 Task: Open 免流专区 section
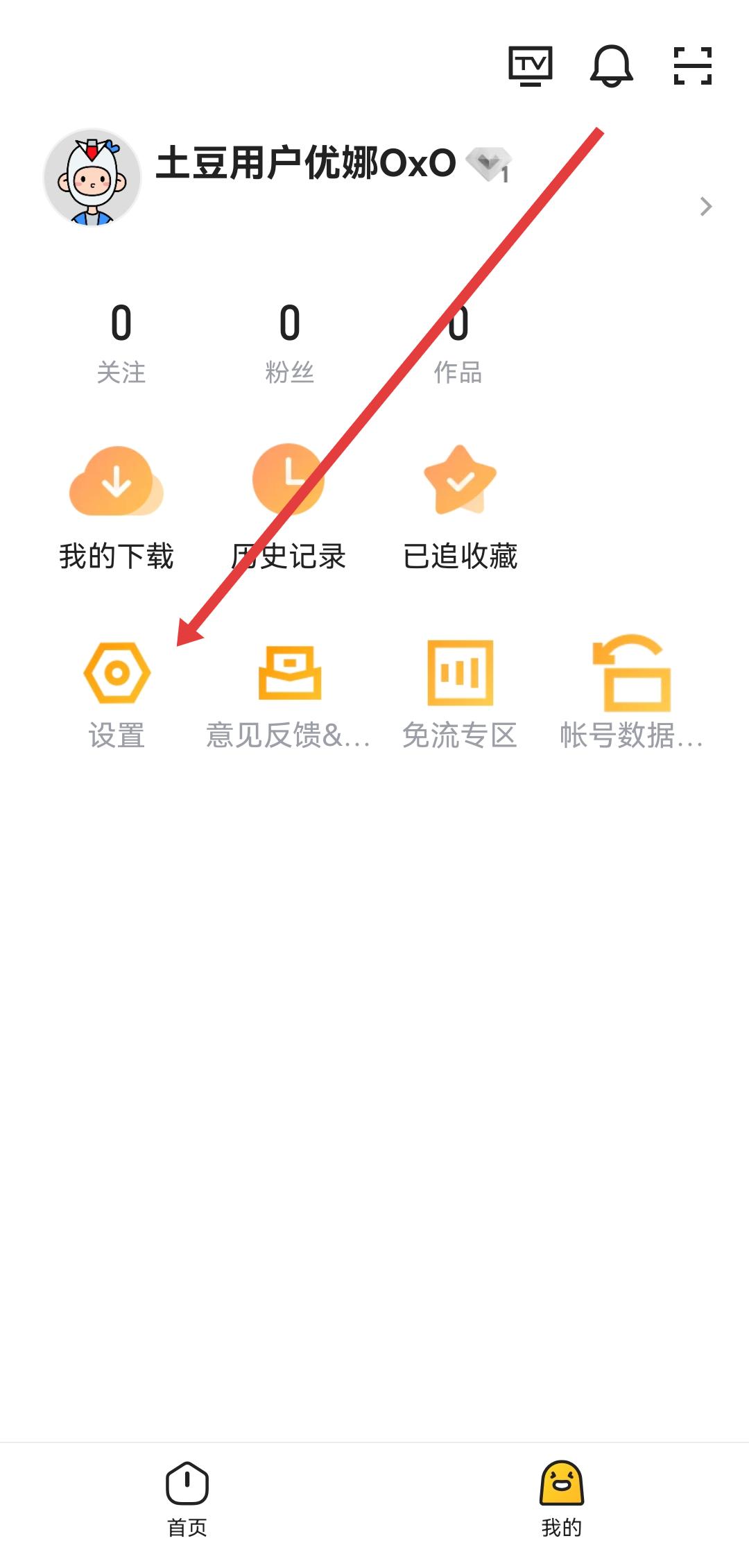(x=460, y=695)
